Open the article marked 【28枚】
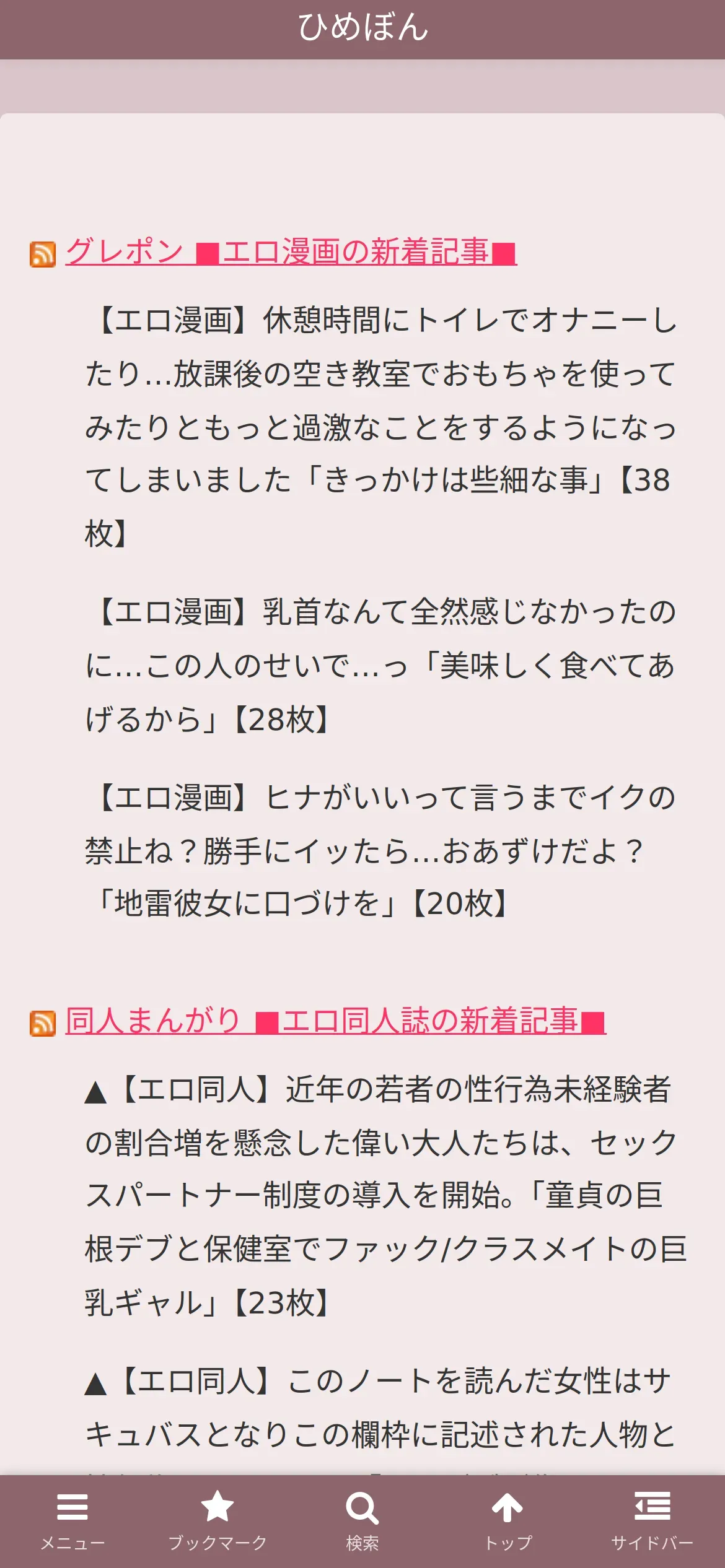The height and width of the screenshot is (1568, 725). pos(380,665)
